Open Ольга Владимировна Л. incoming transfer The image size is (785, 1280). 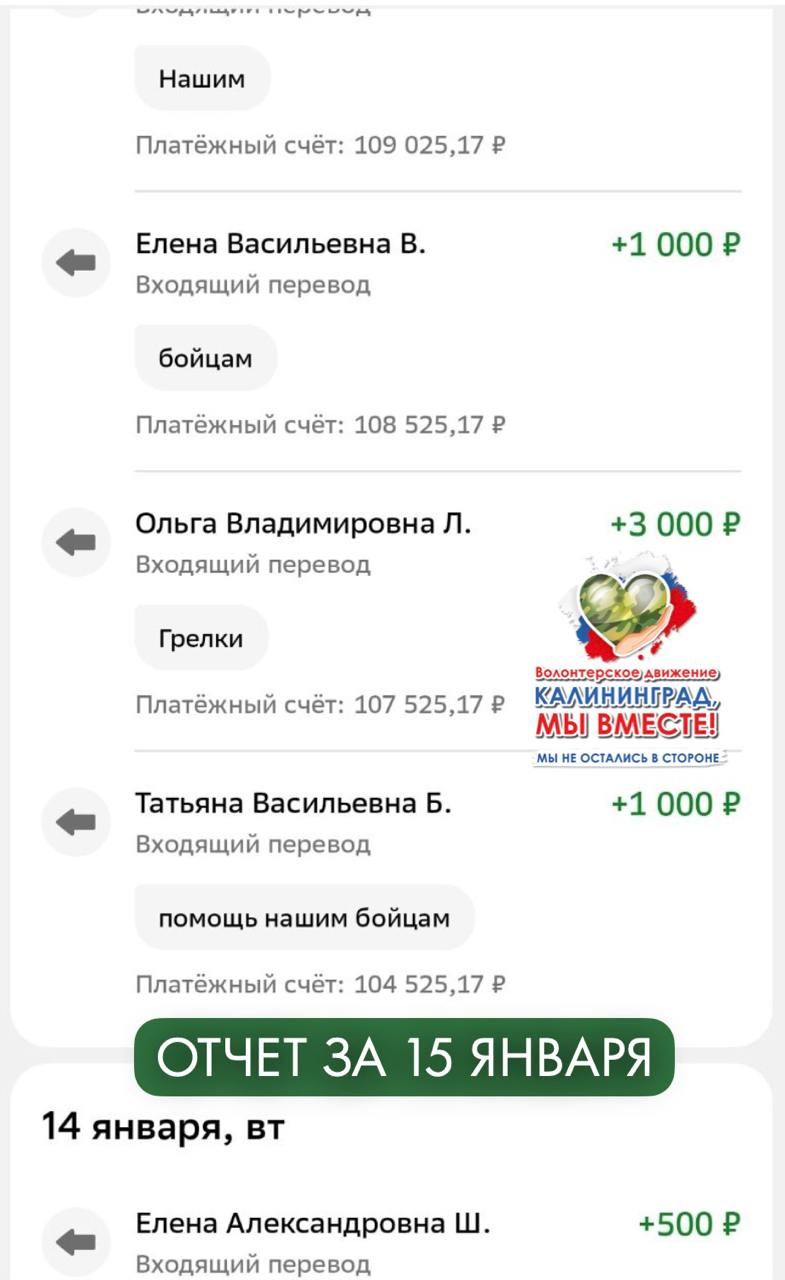point(391,612)
